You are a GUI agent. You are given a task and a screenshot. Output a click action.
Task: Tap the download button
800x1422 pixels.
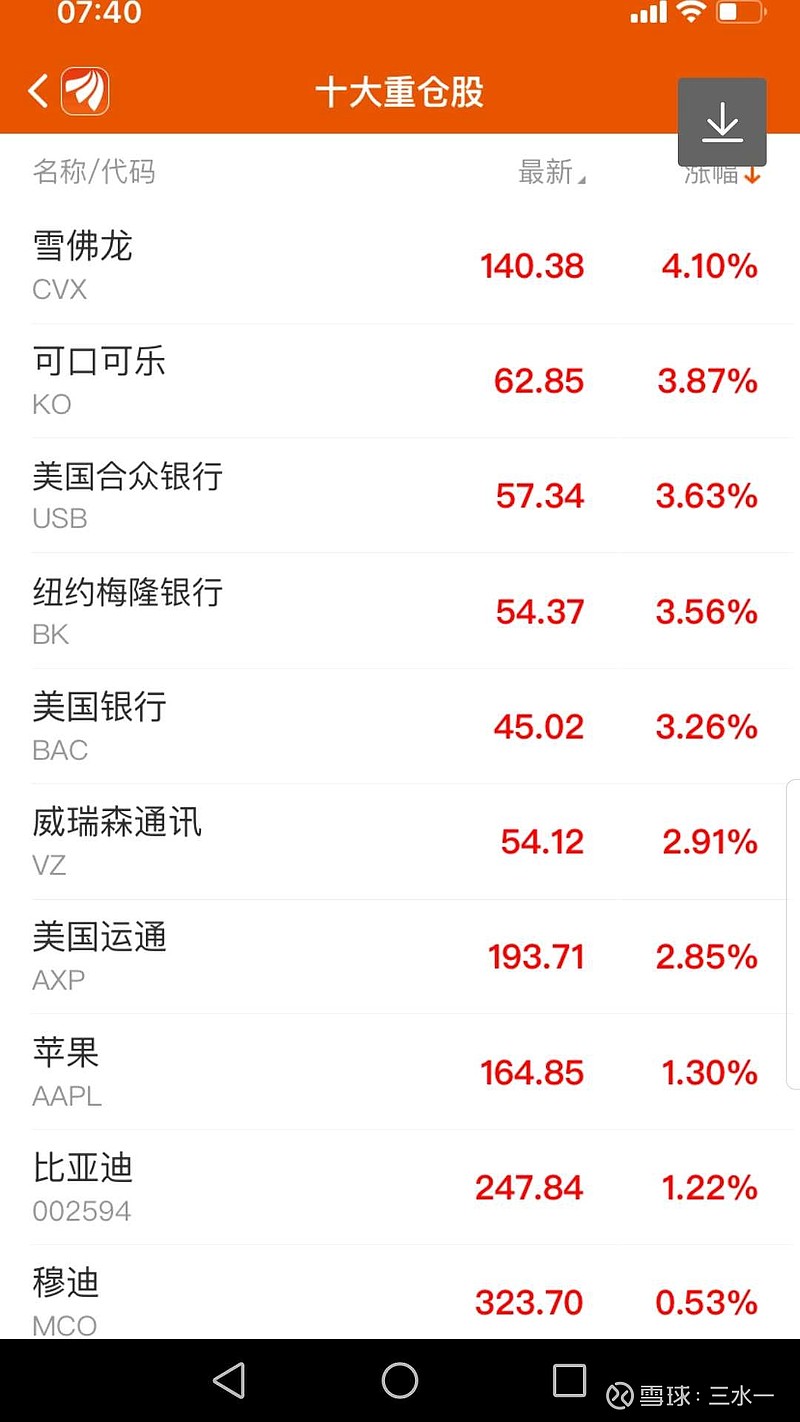tap(722, 122)
